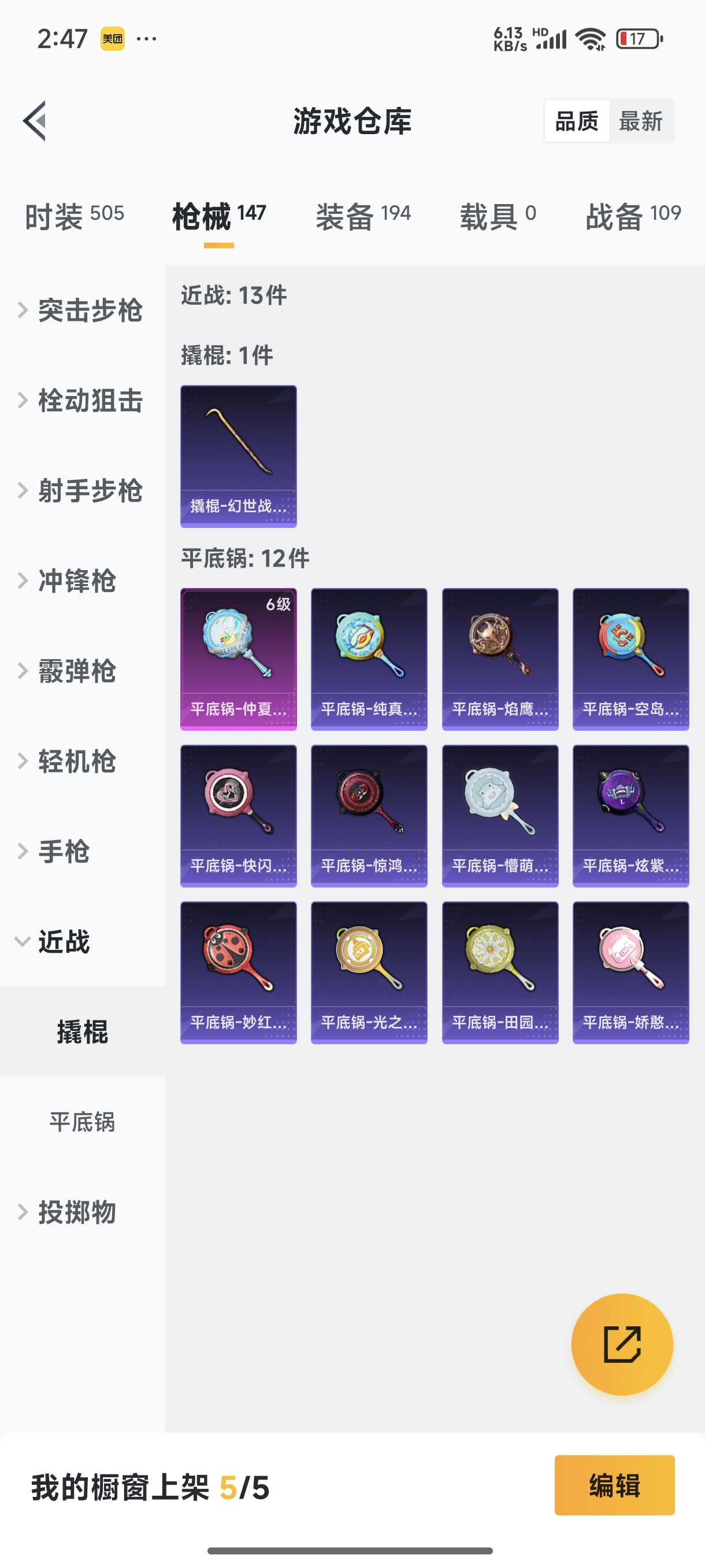Open the 平底锅-炫紫 item card
Screen dimensions: 705x1568
[630, 816]
